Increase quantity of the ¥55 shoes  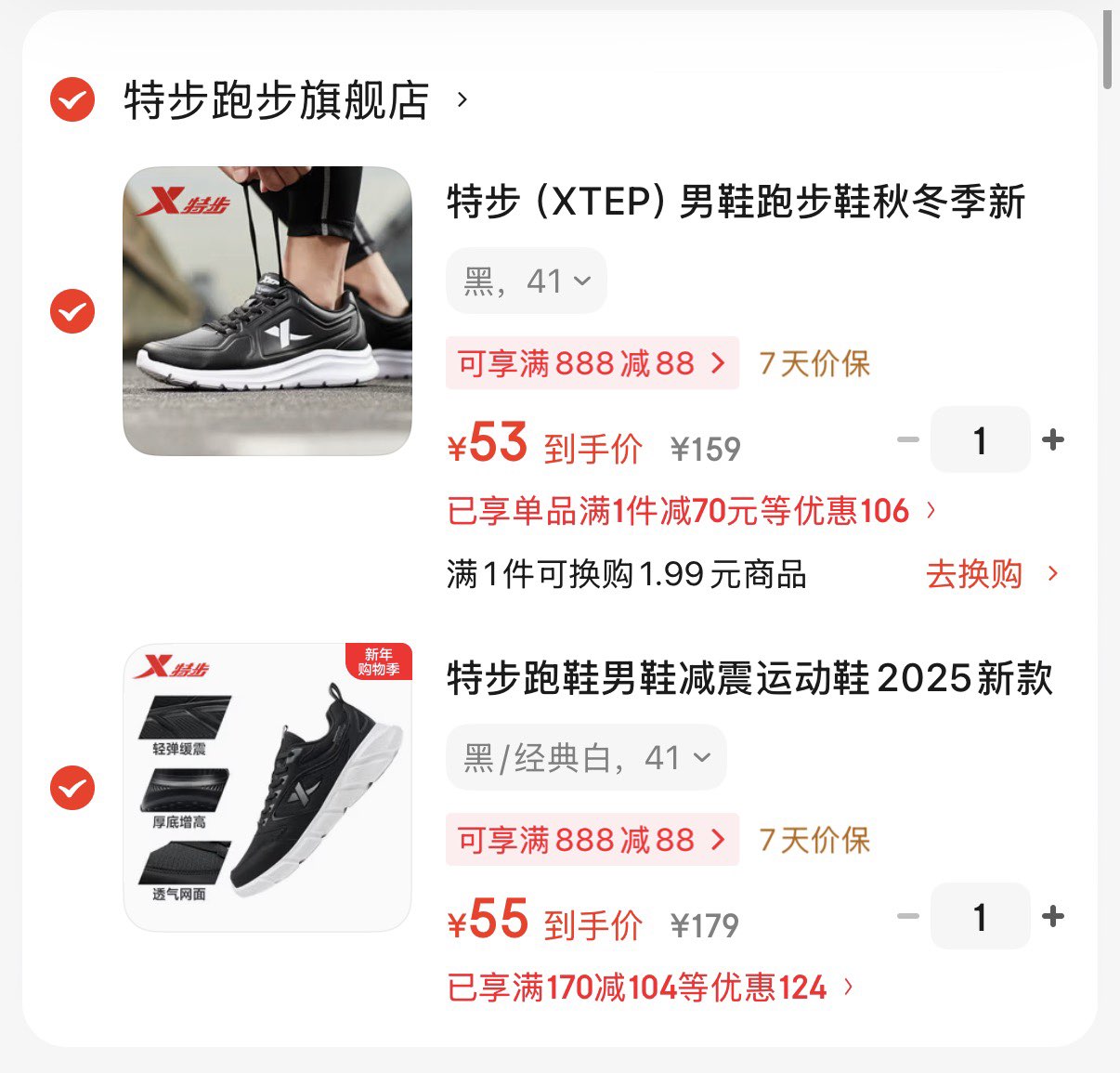pyautogui.click(x=1053, y=917)
